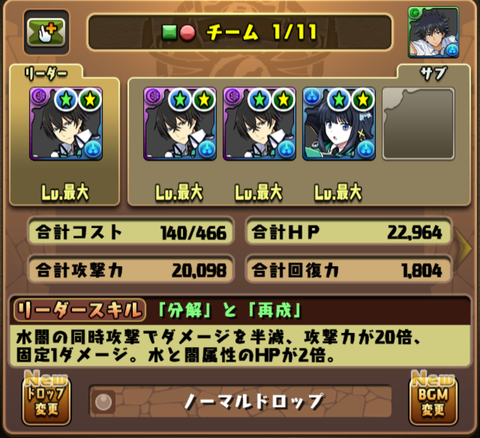Tap the ノーマルドロップ bar
The image size is (480, 438).
click(240, 401)
